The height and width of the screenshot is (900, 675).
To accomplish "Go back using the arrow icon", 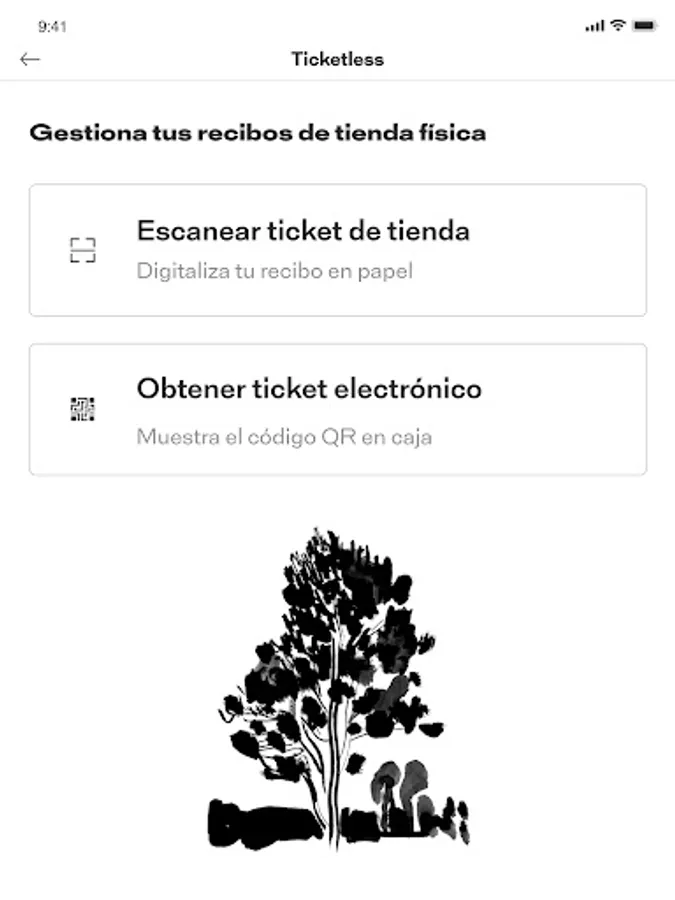I will coord(29,59).
